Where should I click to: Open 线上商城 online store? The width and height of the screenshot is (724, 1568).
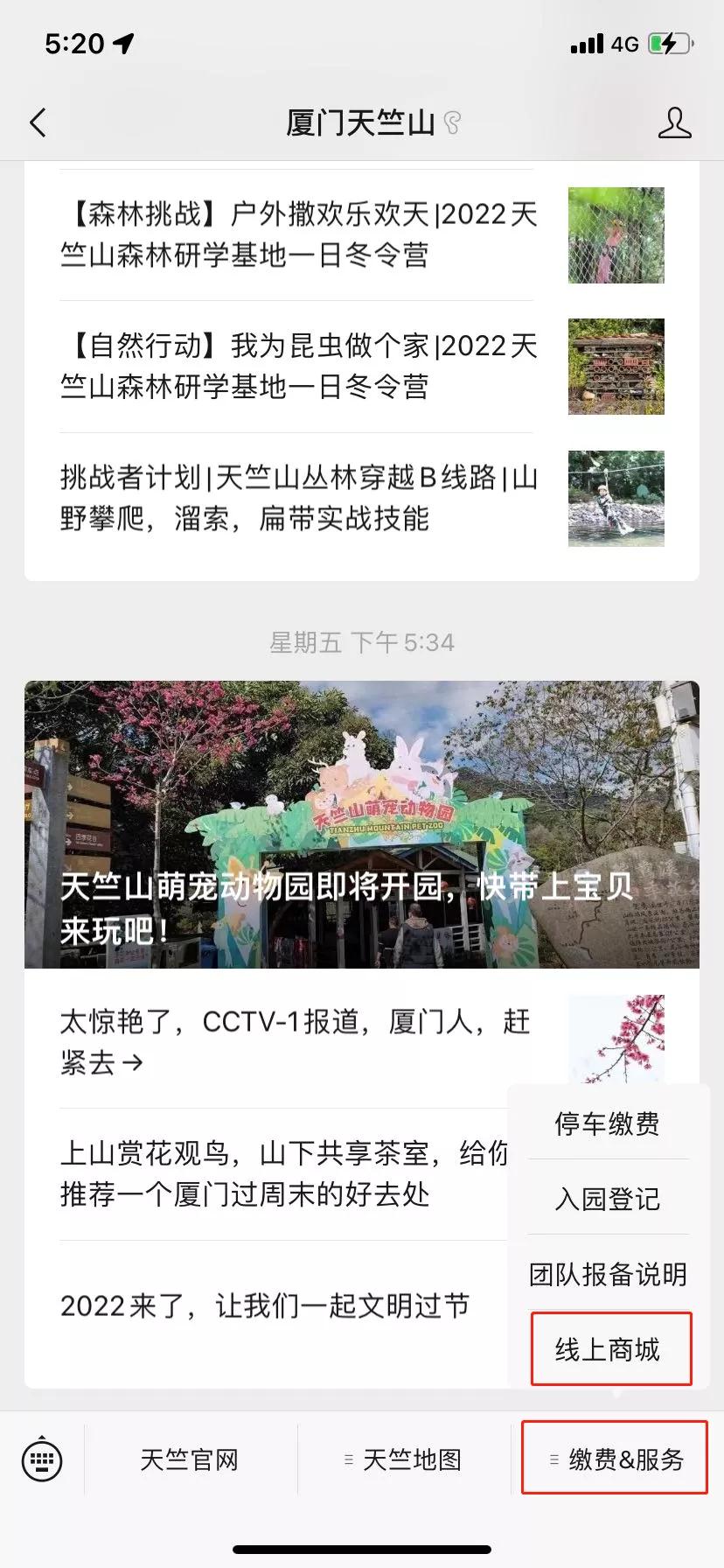click(x=609, y=1348)
